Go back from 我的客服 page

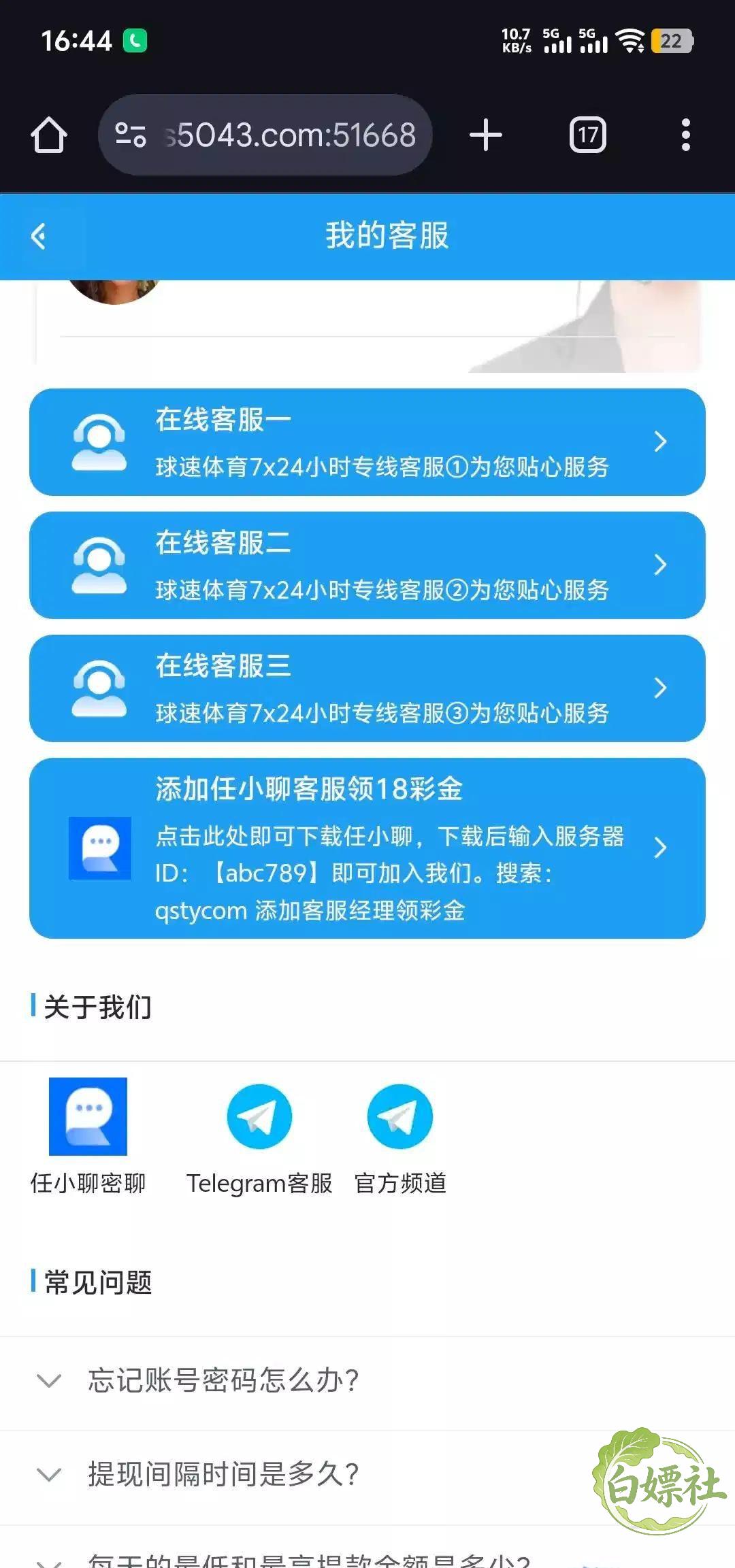click(x=39, y=236)
